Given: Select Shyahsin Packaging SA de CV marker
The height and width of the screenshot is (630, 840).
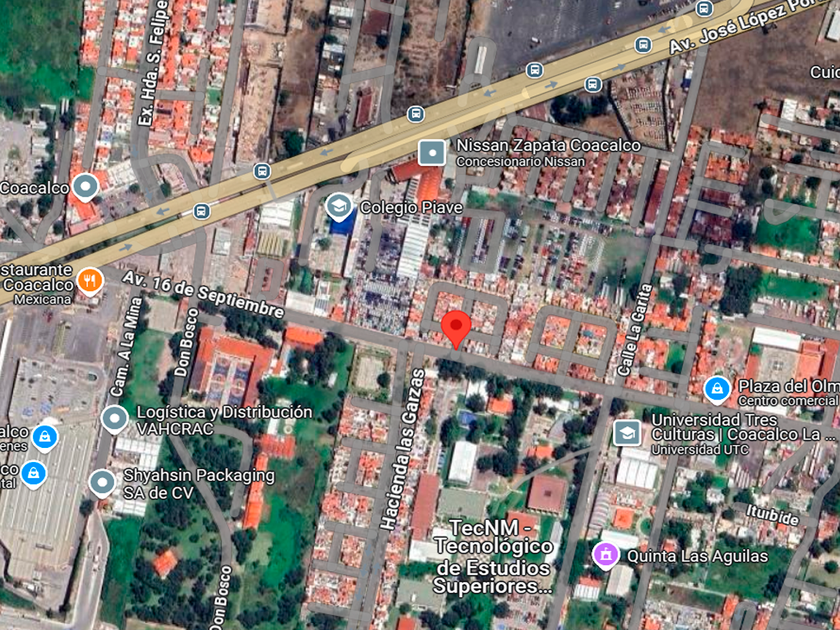Looking at the screenshot, I should (102, 483).
